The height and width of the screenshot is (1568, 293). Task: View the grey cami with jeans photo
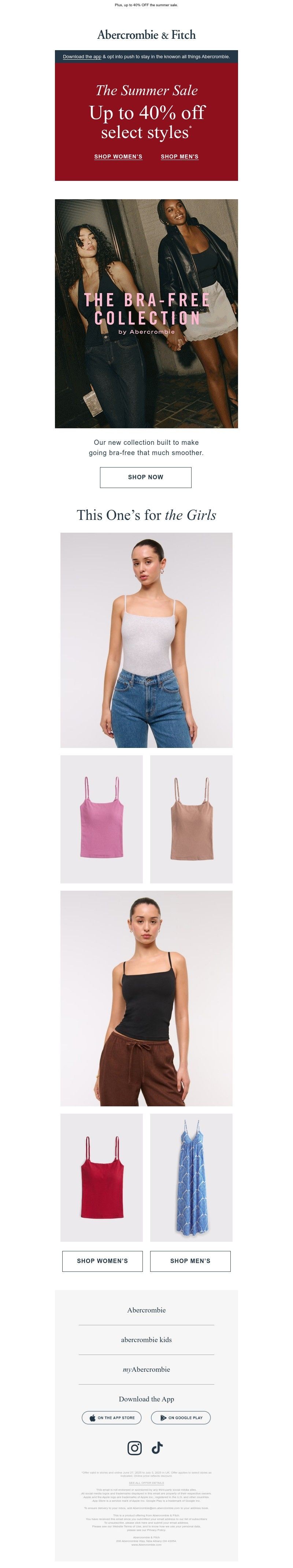coord(146,640)
